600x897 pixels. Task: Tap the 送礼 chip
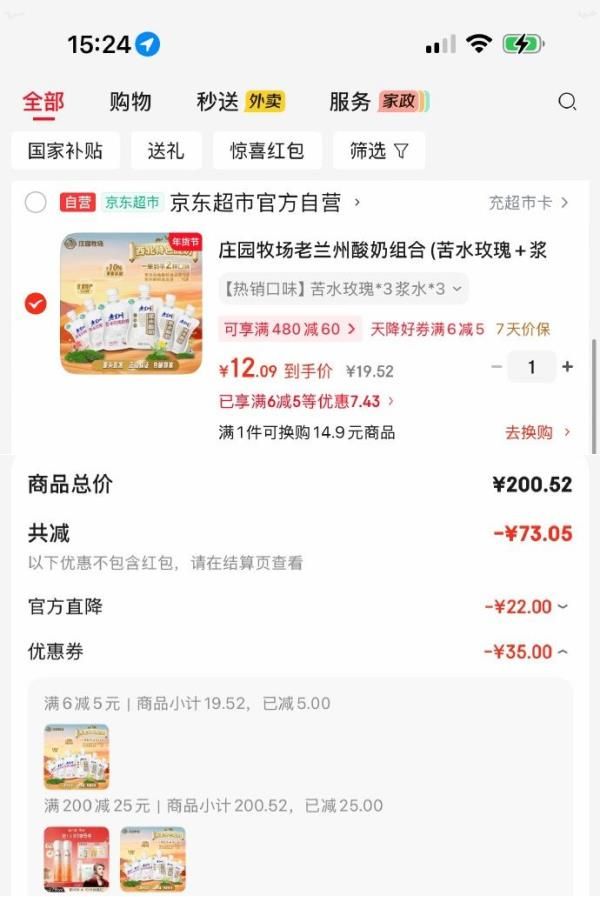coord(166,151)
